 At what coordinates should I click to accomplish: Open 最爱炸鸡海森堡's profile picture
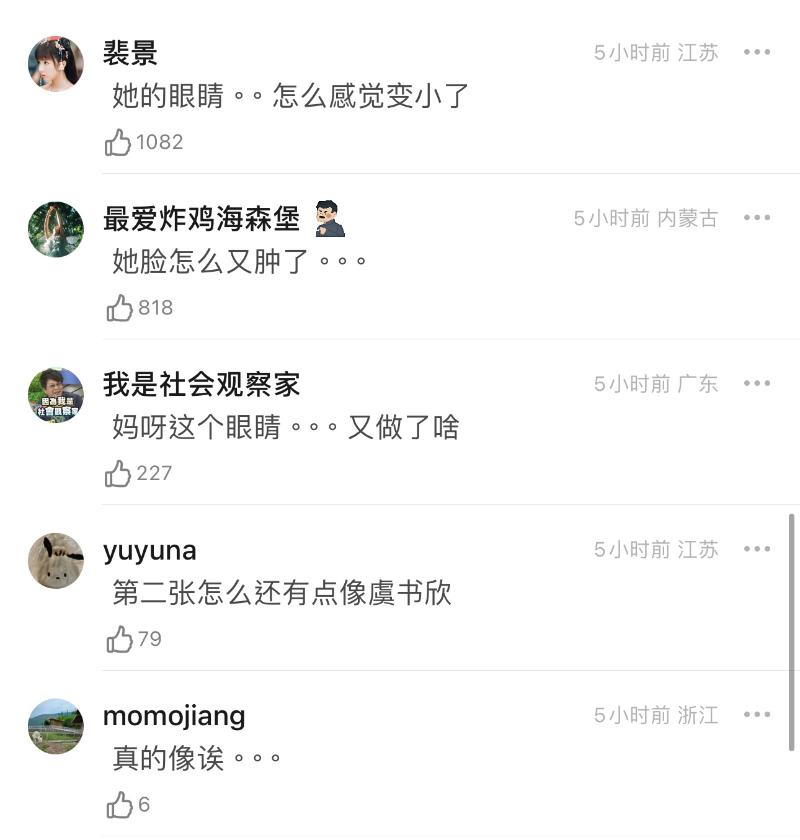point(56,230)
